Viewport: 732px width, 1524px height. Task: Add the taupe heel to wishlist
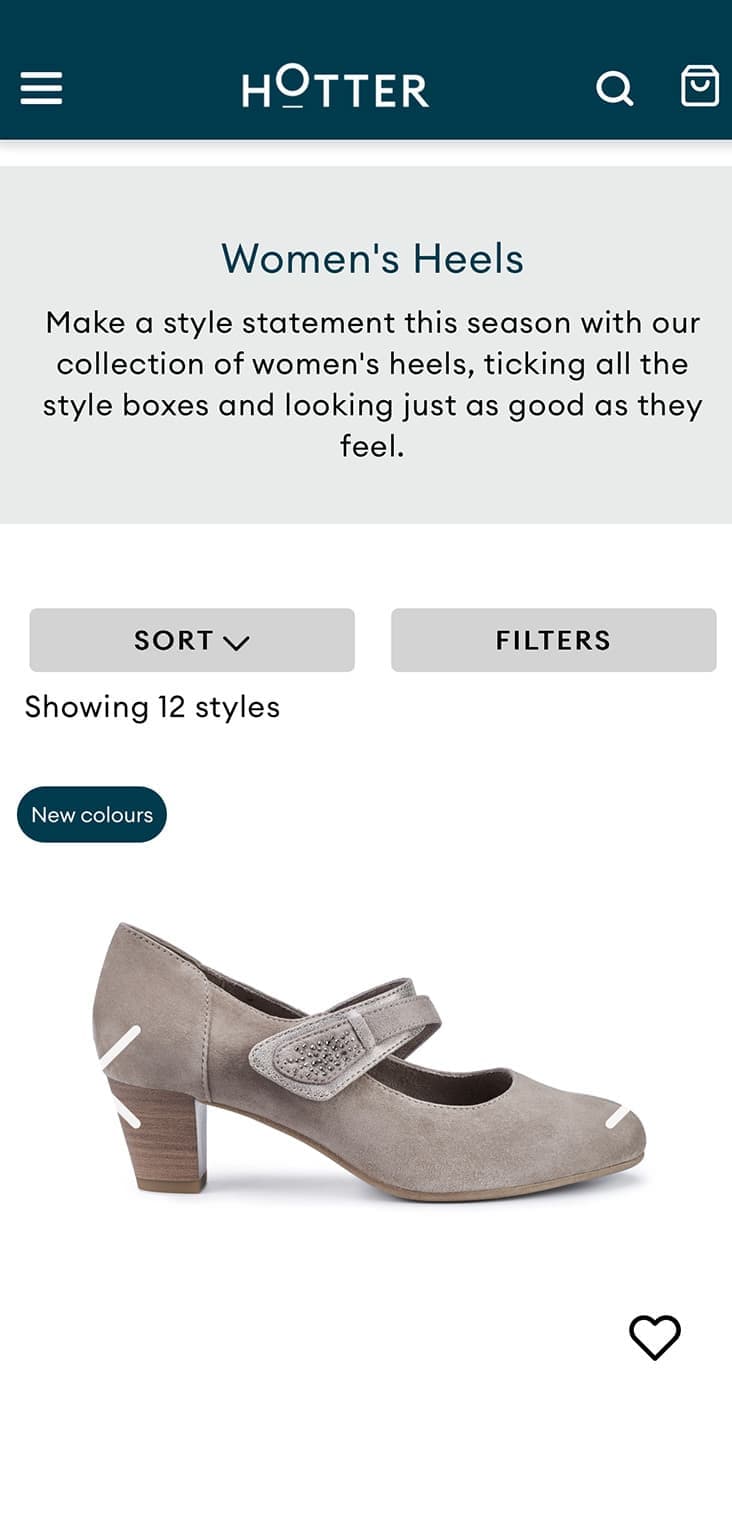(x=654, y=1337)
